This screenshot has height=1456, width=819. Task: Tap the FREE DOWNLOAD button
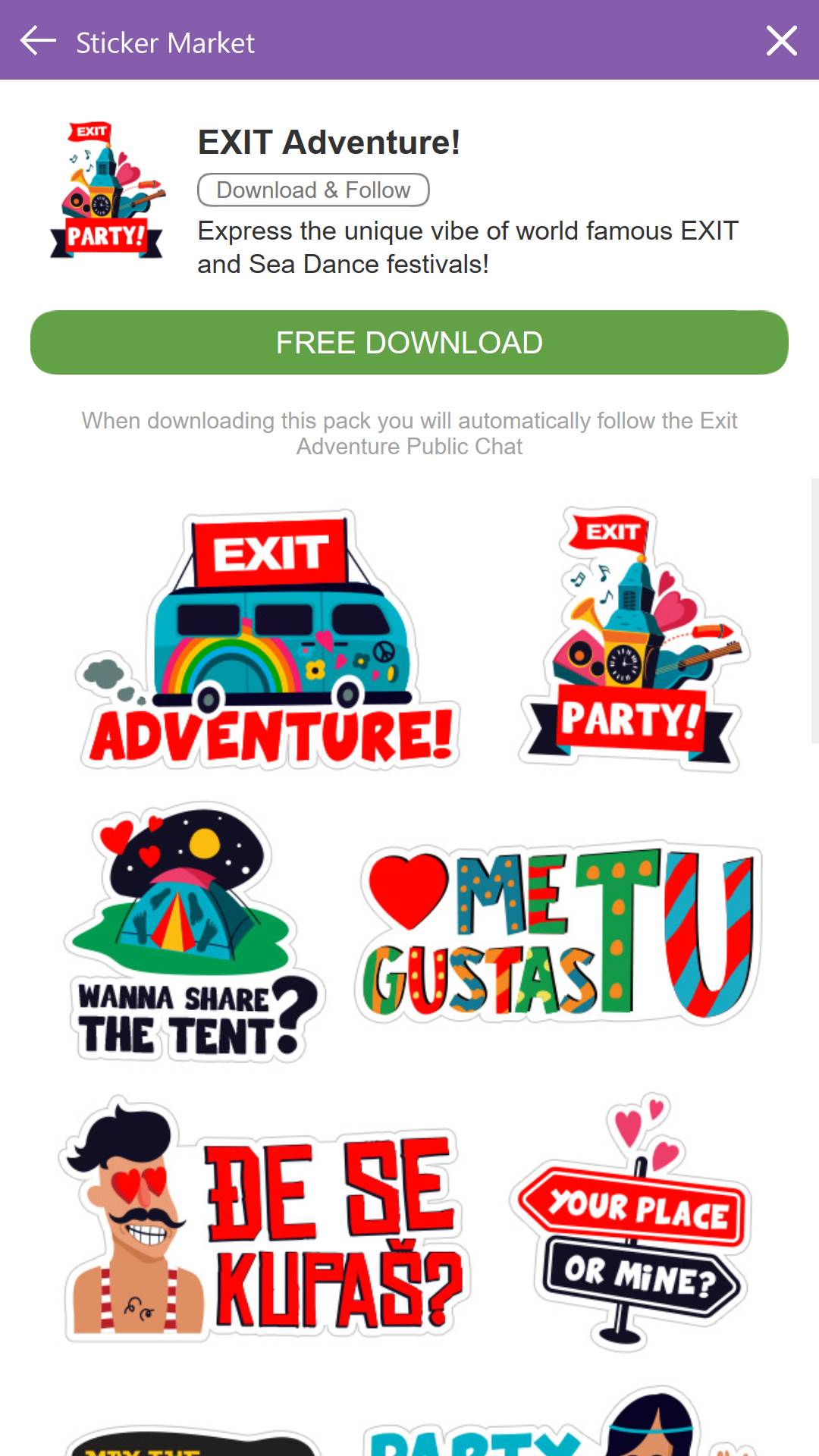(x=409, y=343)
